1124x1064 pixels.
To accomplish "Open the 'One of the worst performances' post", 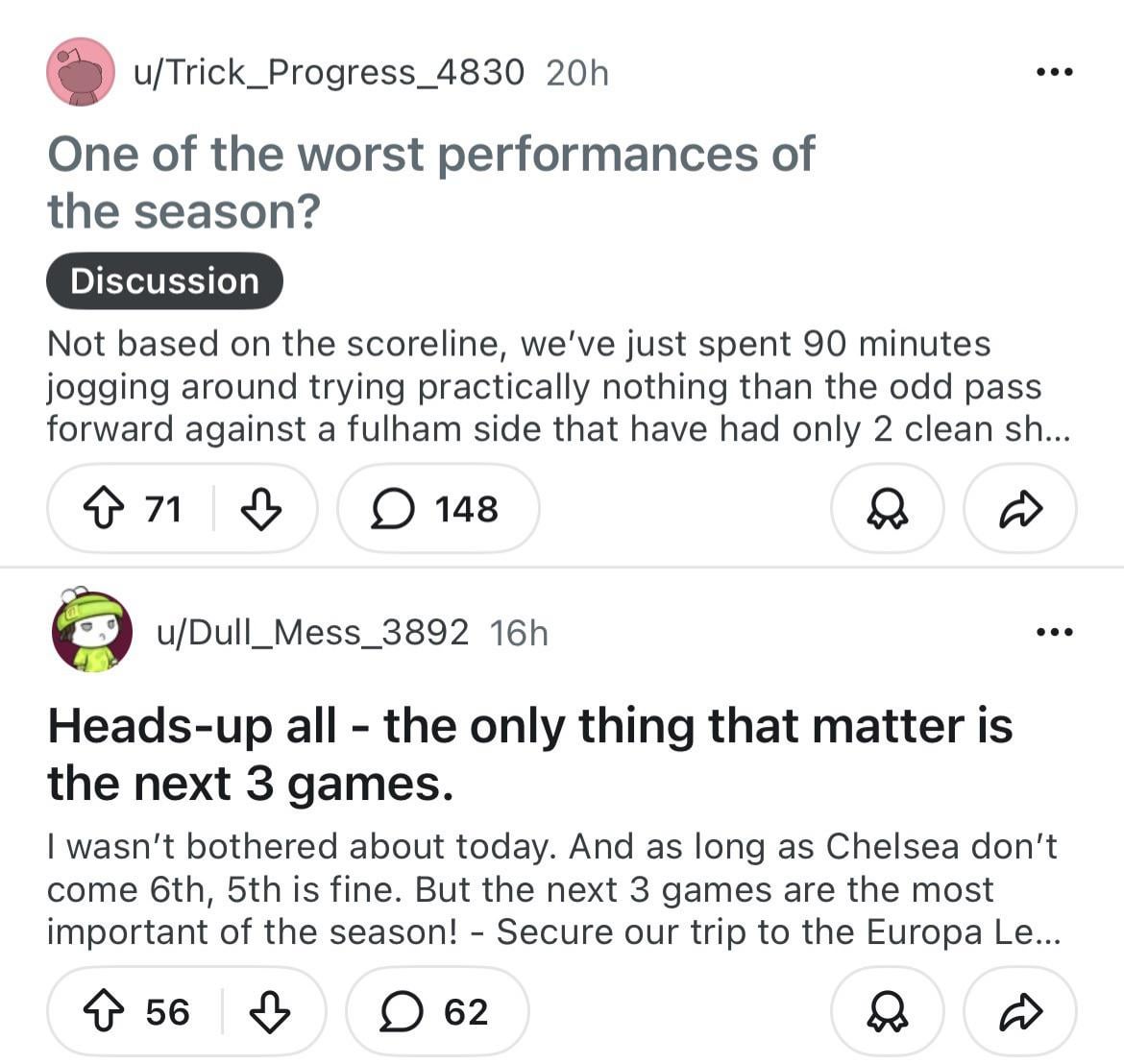I will click(x=430, y=182).
